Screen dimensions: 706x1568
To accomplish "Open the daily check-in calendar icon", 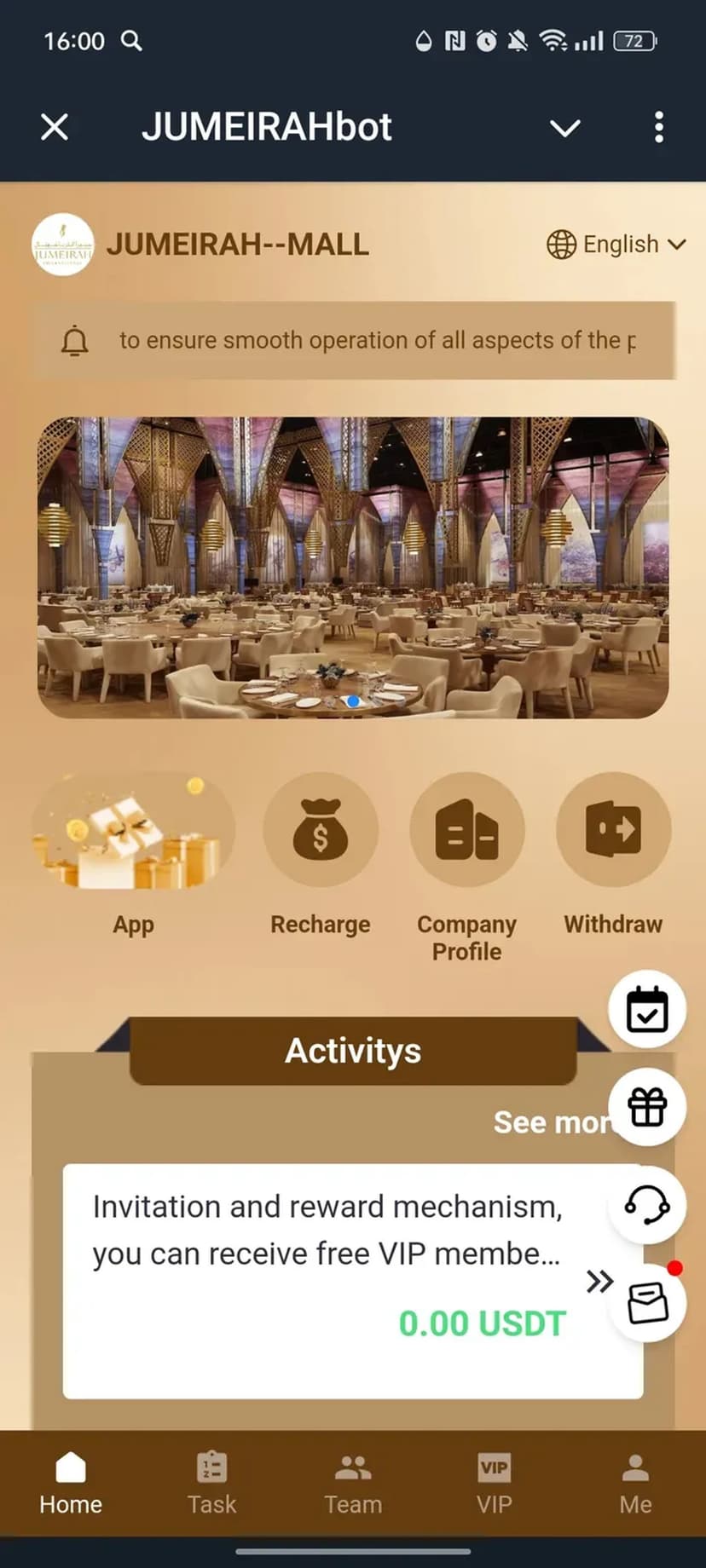I will point(647,1010).
